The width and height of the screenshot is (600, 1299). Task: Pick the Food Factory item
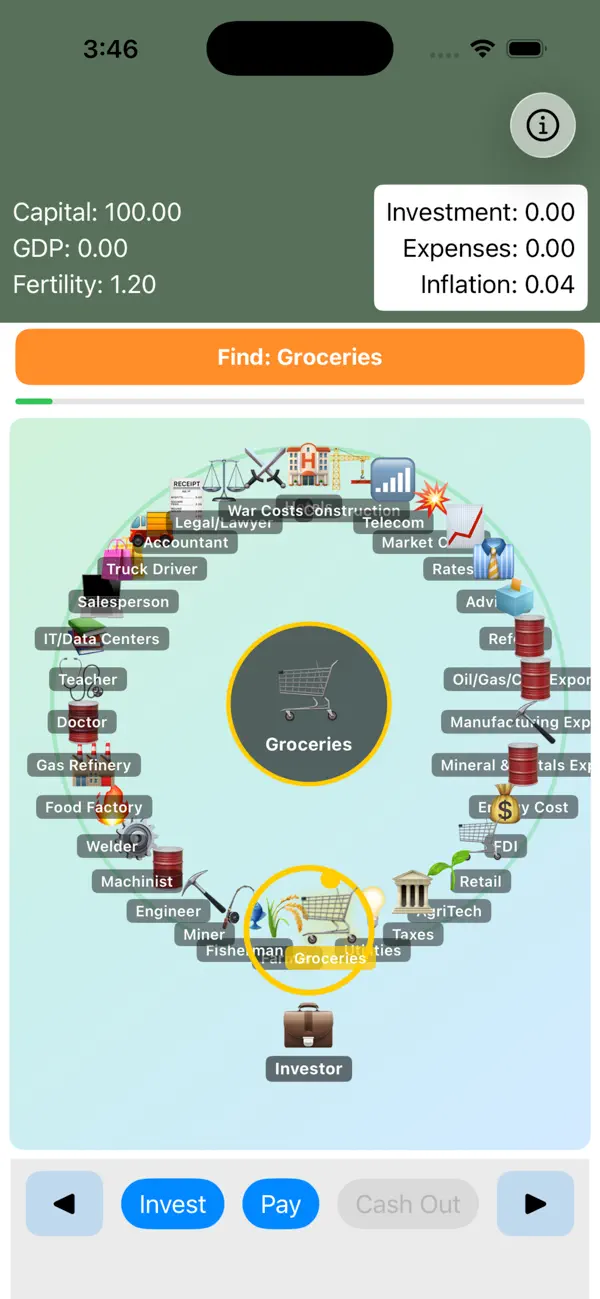(94, 807)
